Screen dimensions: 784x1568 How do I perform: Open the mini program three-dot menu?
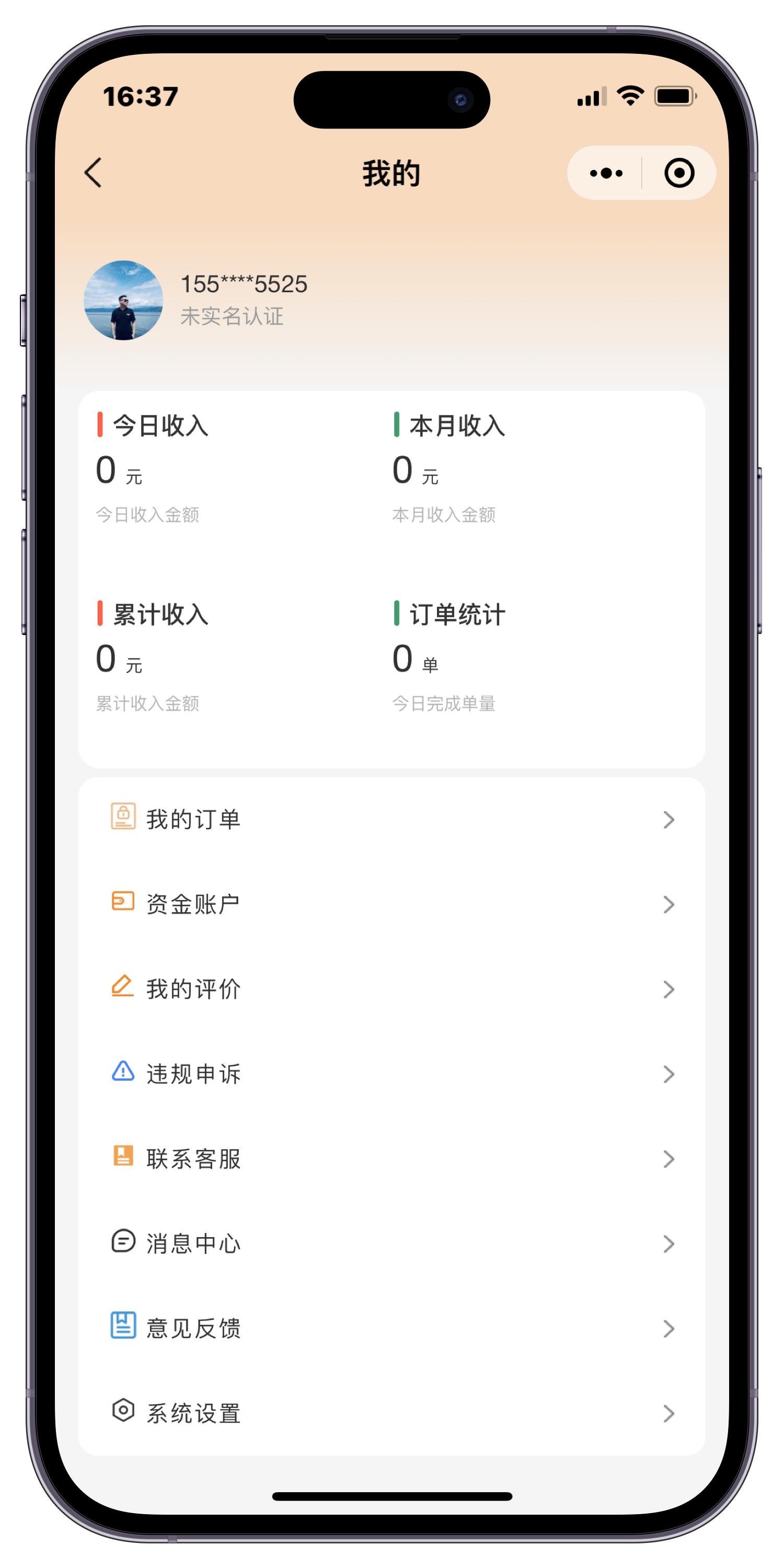point(606,173)
